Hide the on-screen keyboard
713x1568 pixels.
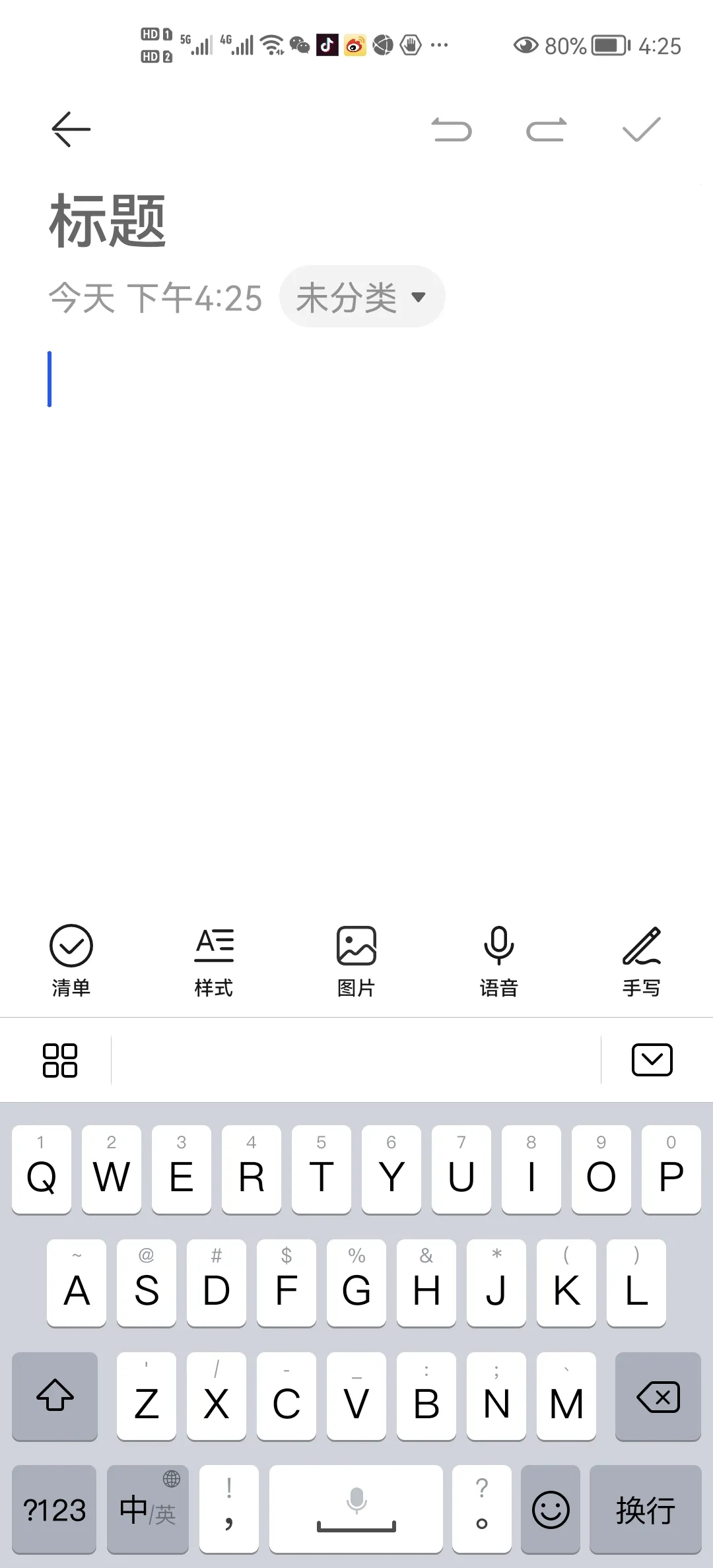[652, 1060]
